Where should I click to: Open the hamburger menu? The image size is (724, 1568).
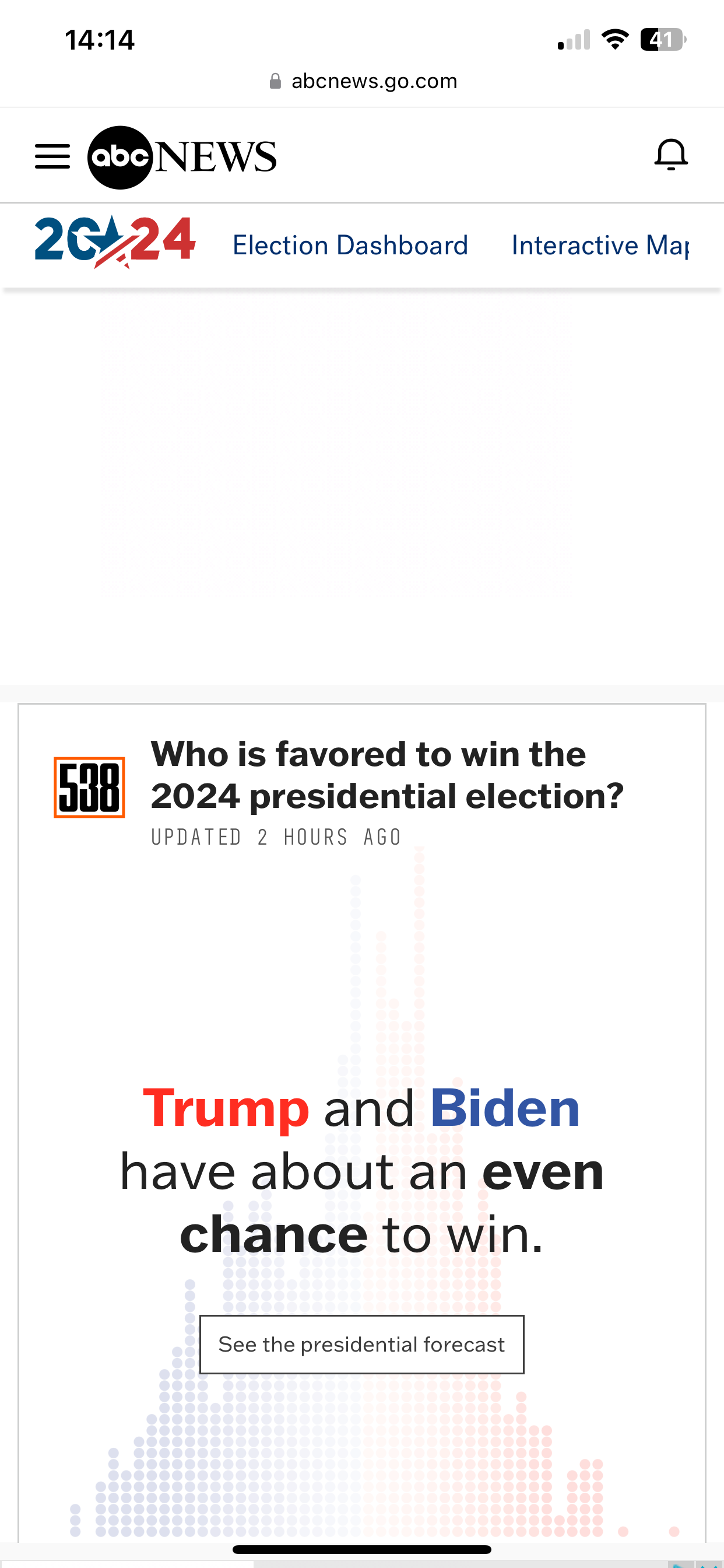pyautogui.click(x=52, y=156)
